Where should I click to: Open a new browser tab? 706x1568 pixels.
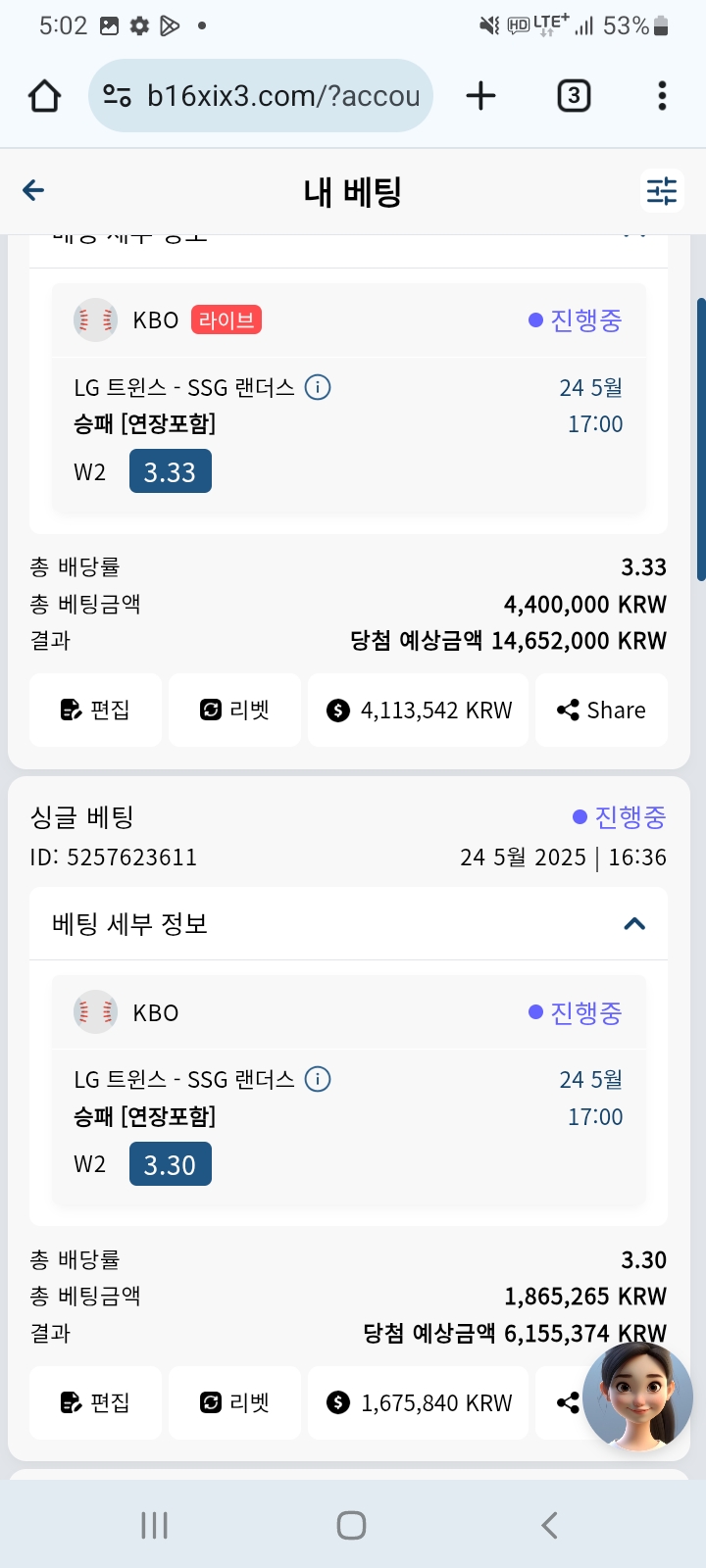click(x=480, y=96)
